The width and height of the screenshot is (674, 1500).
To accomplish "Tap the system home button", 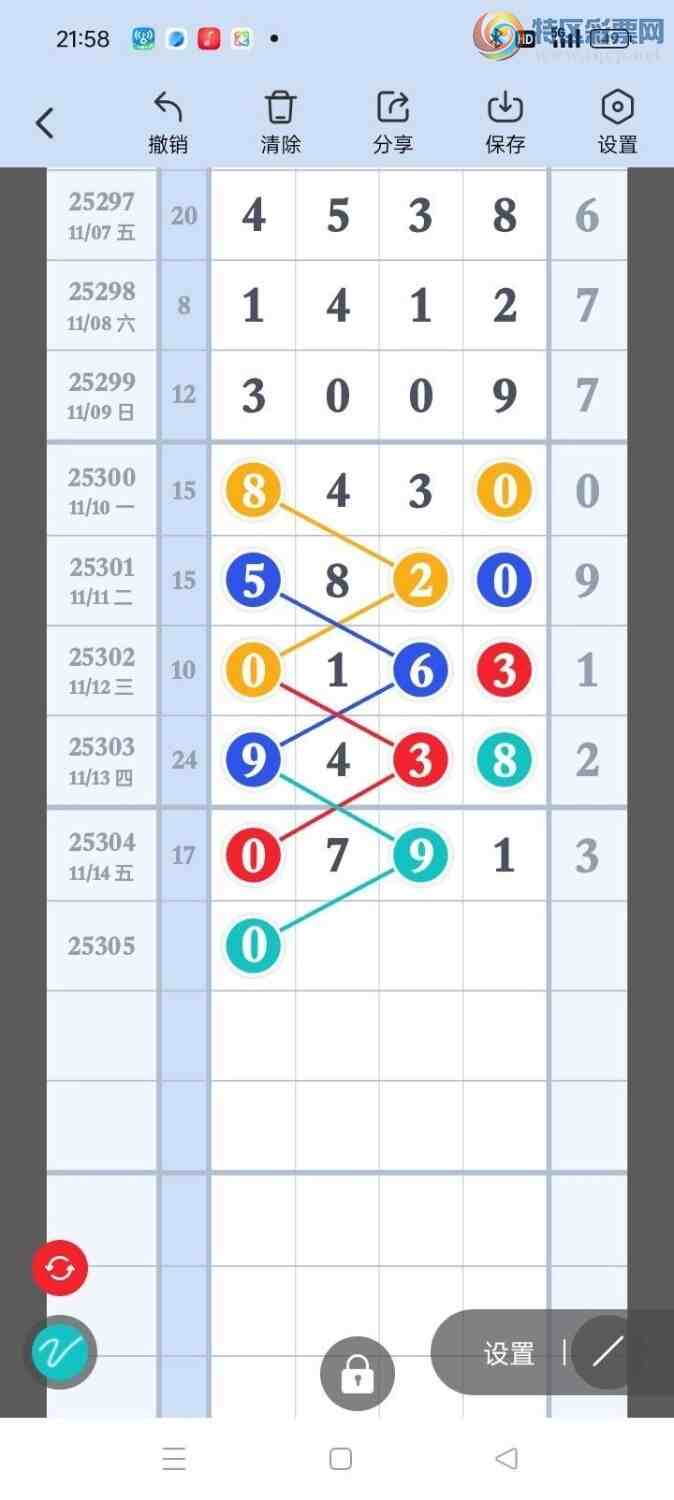I will coord(340,1458).
